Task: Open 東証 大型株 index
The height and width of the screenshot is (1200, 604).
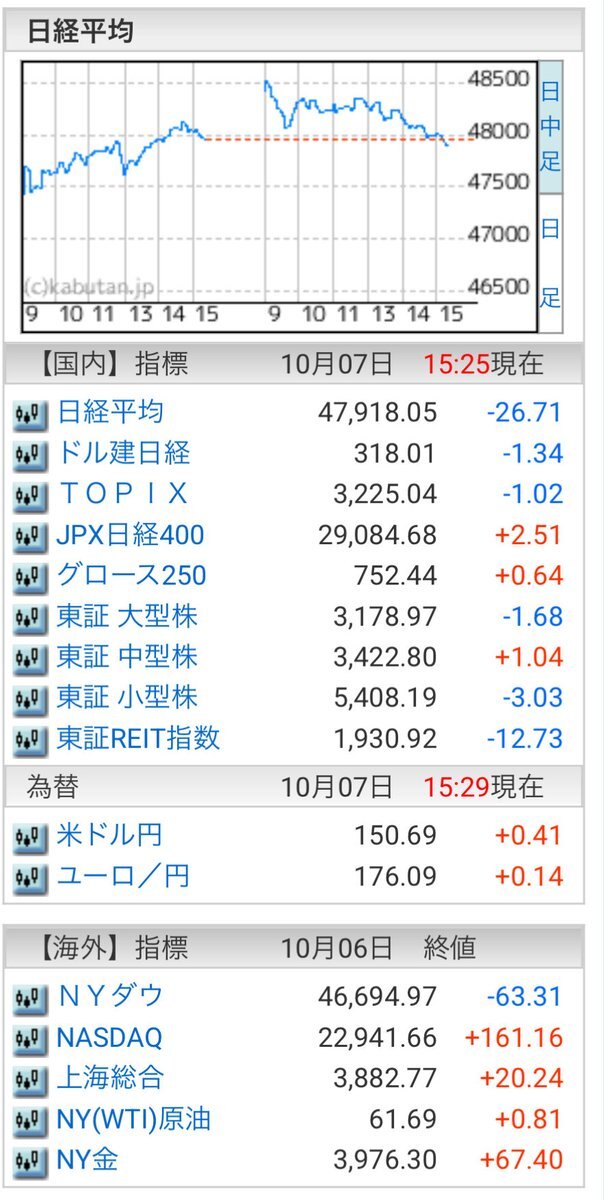Action: tap(127, 617)
